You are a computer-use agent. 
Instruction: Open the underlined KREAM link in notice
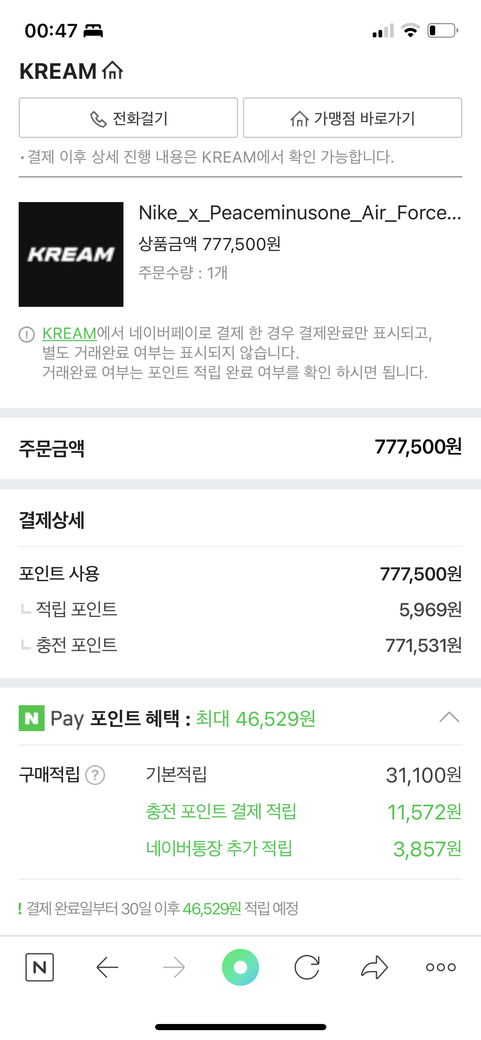[70, 333]
